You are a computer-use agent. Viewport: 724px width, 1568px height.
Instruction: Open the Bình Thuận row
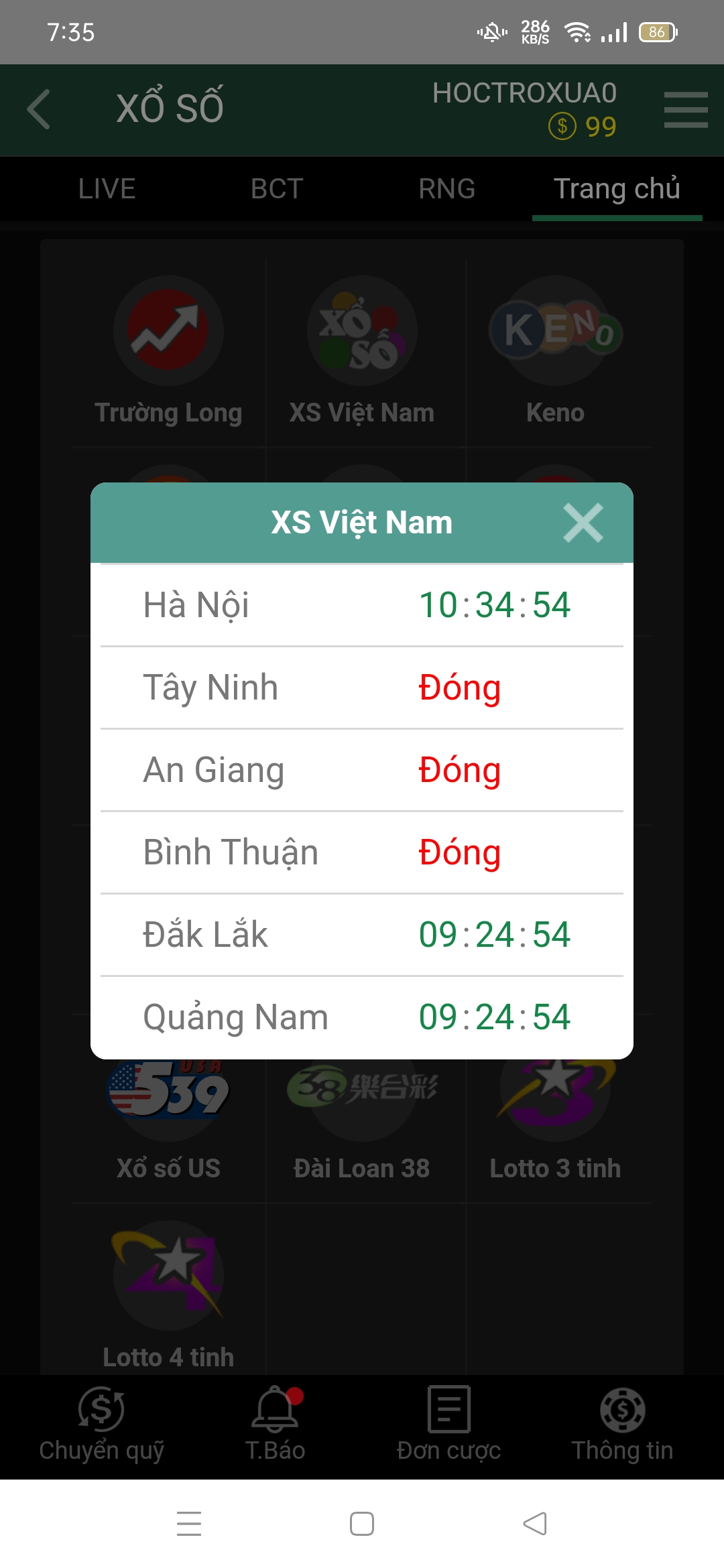coord(362,852)
